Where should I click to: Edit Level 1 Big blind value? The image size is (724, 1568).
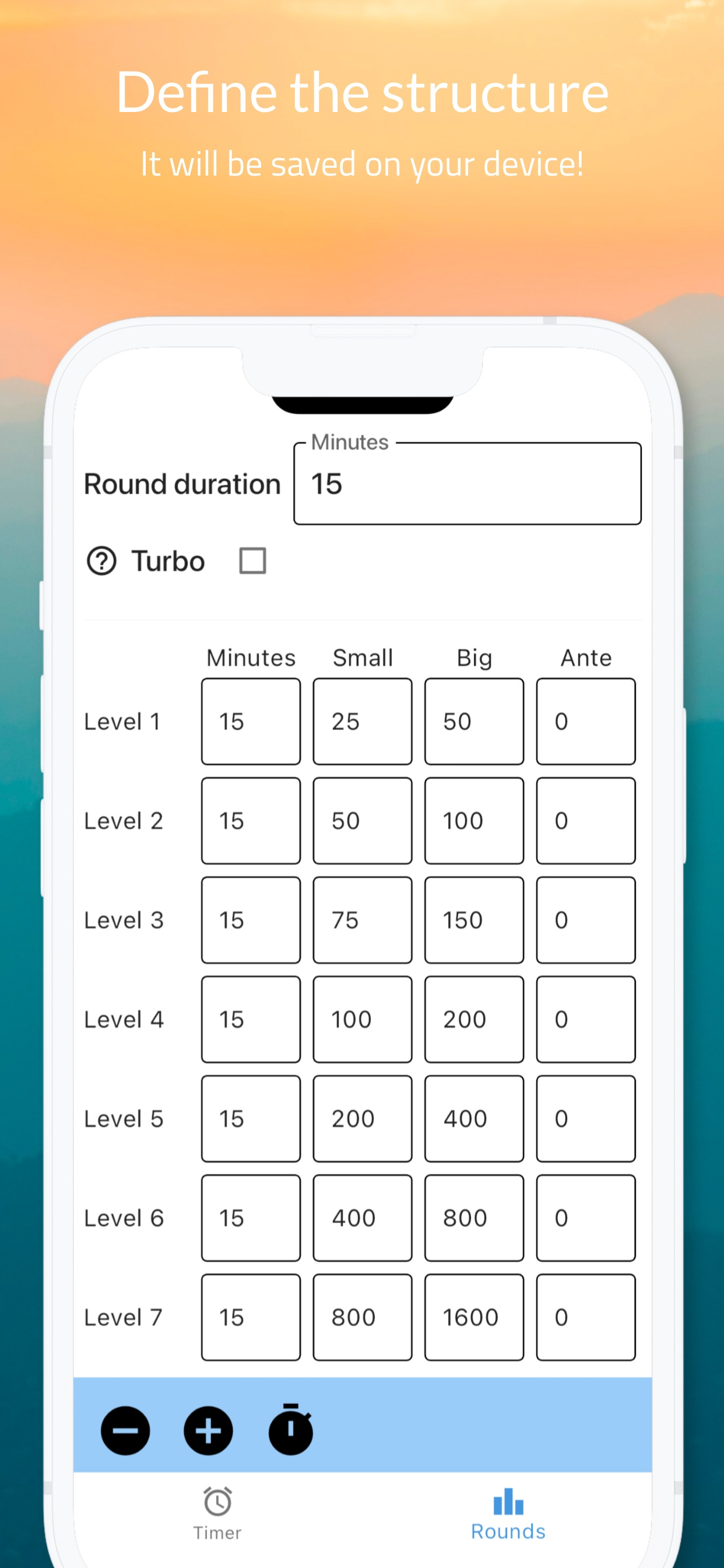point(474,722)
